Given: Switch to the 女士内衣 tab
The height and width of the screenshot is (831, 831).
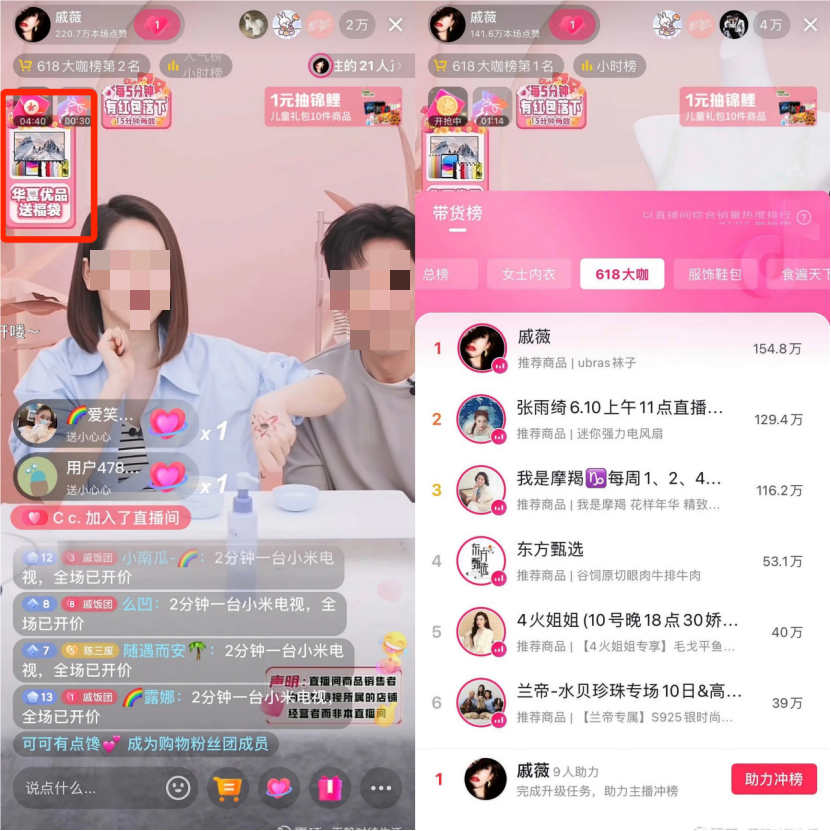Looking at the screenshot, I should 528,274.
